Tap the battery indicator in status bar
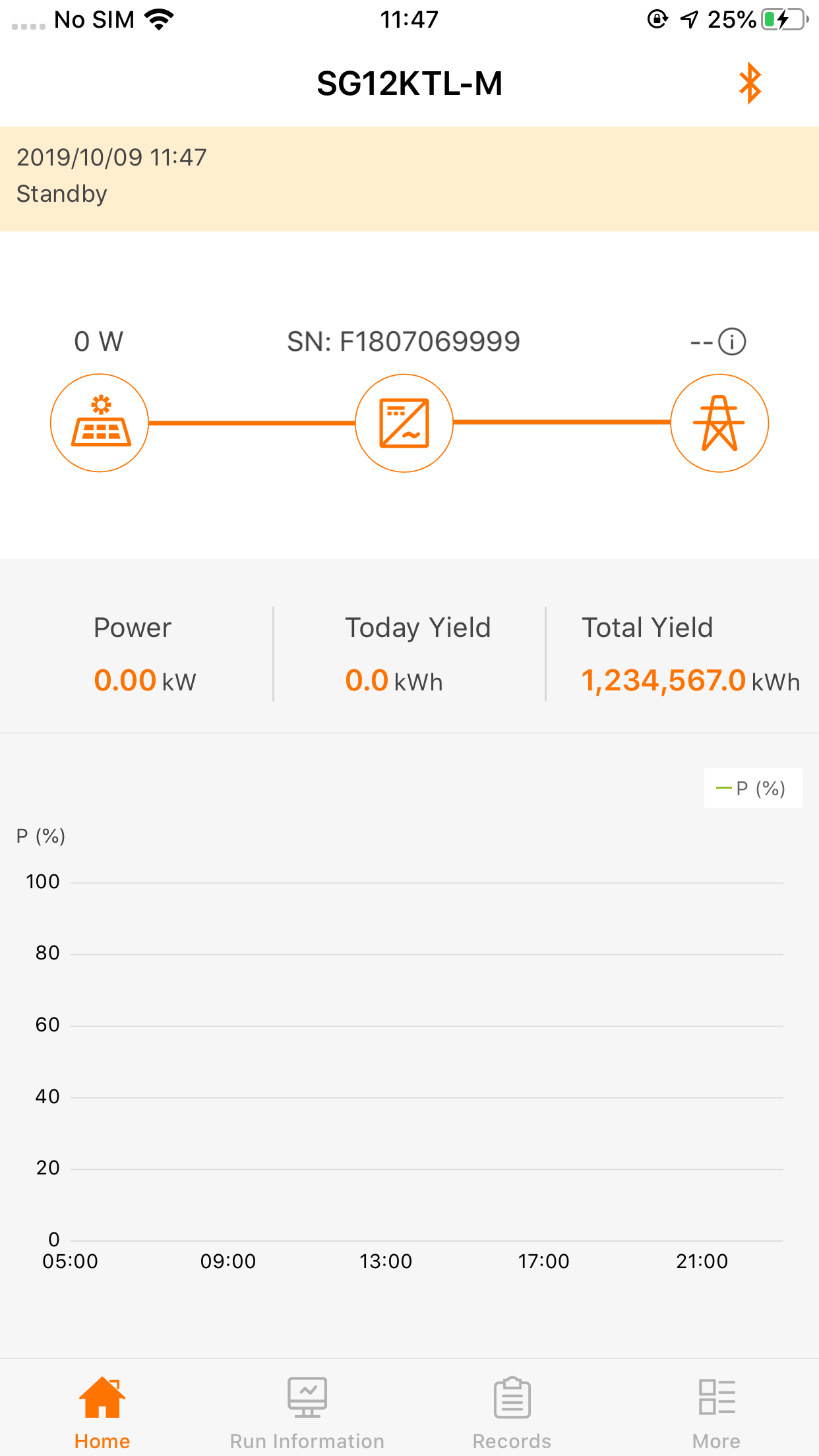 [x=783, y=18]
